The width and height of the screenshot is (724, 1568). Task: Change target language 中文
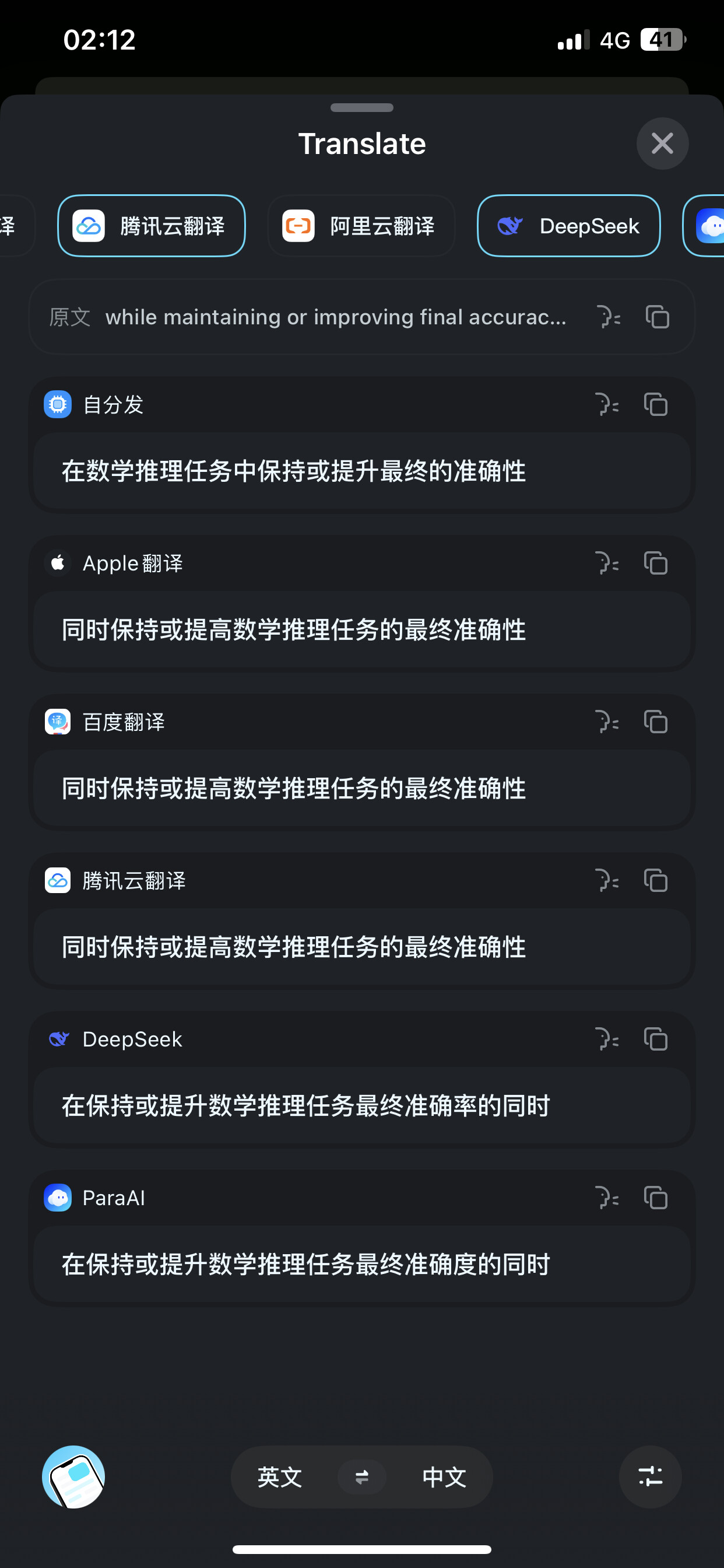coord(444,1478)
